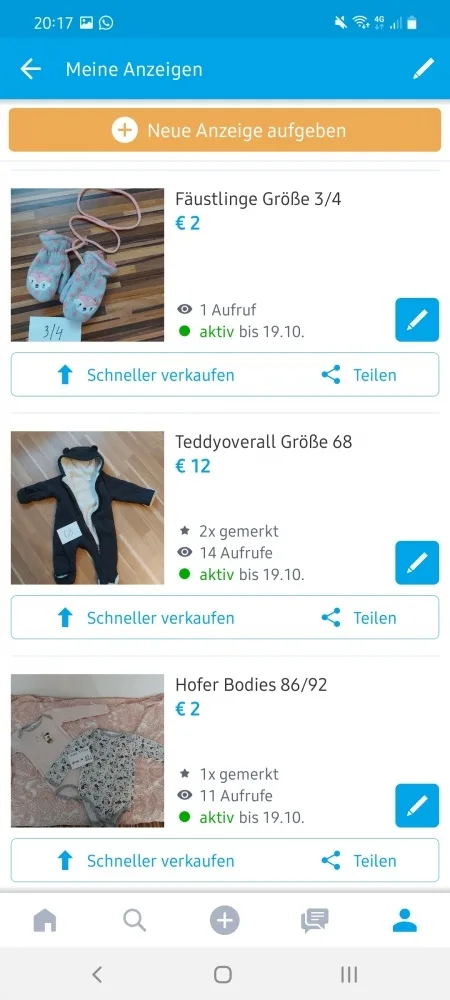Screen dimensions: 450x1000
Task: Tap Schneller verkaufen for Teddyoverall
Action: [x=145, y=618]
